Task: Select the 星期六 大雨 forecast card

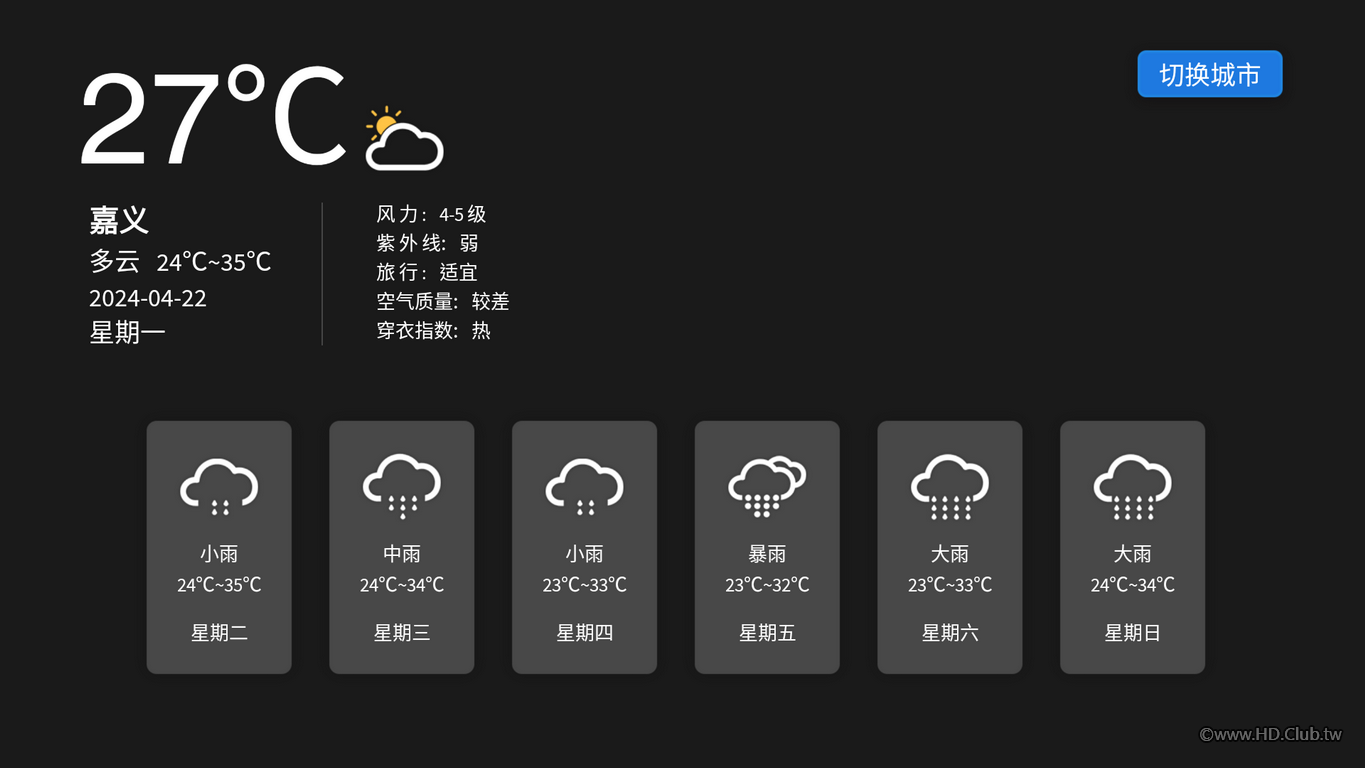Action: pyautogui.click(x=949, y=547)
